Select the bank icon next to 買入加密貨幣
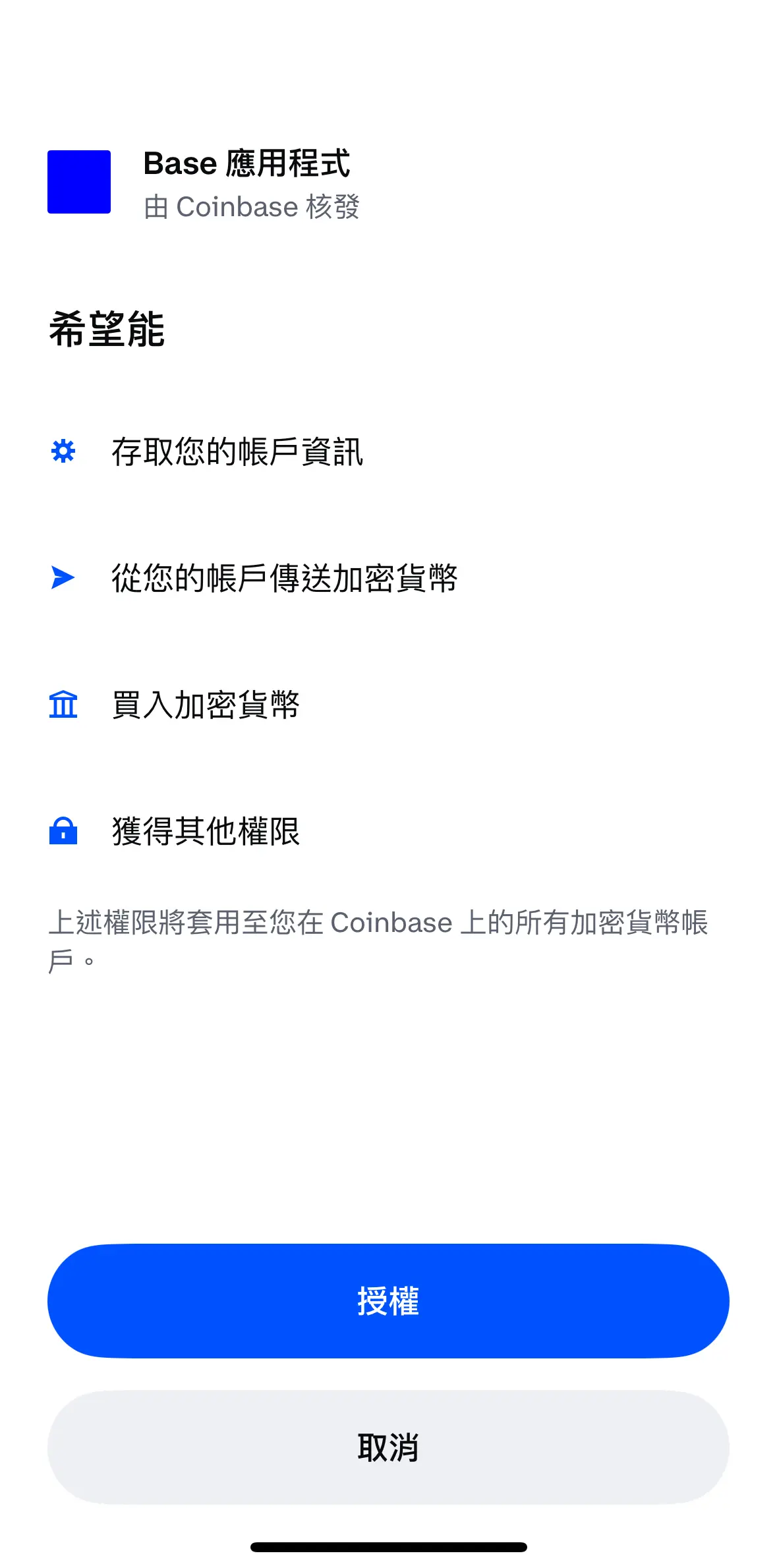The height and width of the screenshot is (1568, 777). tap(63, 705)
